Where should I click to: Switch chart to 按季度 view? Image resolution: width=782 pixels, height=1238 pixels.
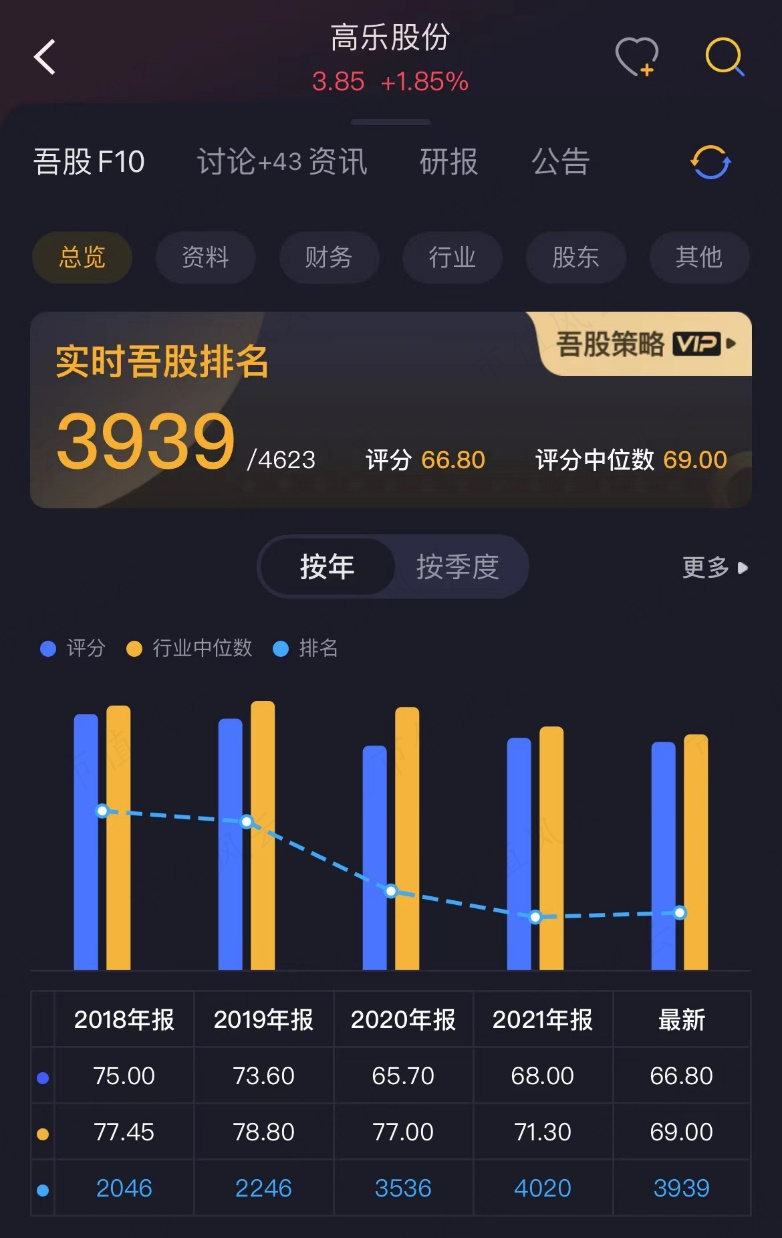click(457, 567)
